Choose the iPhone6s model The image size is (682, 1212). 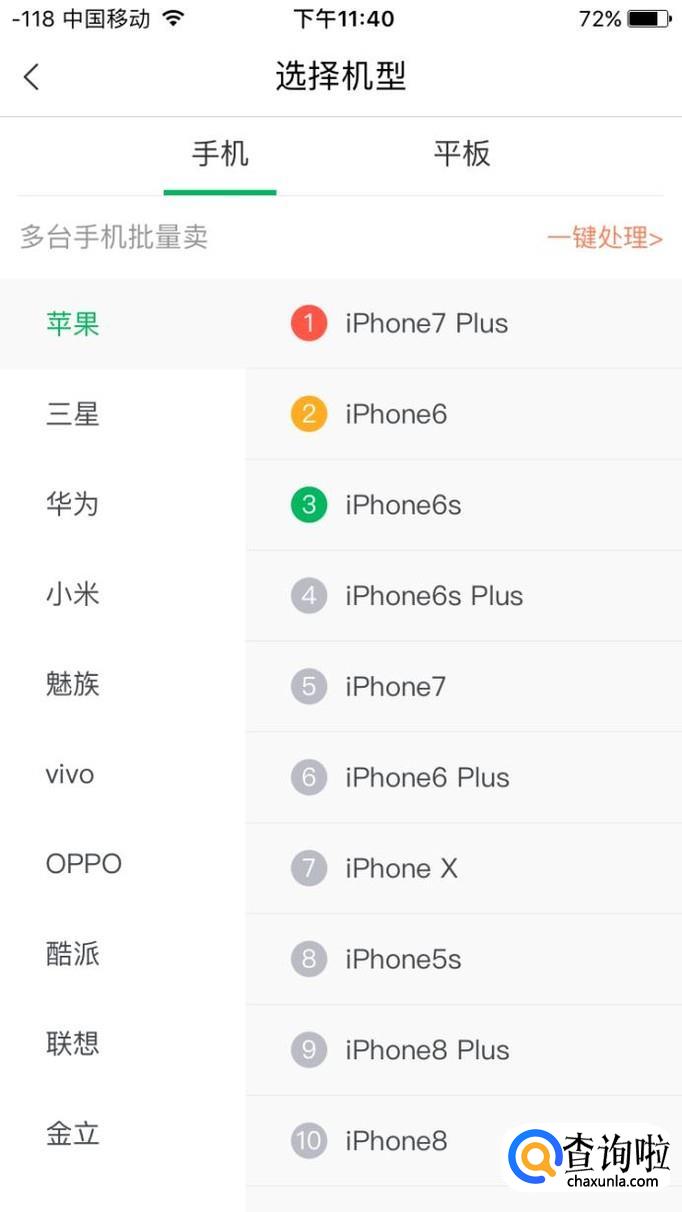(403, 505)
